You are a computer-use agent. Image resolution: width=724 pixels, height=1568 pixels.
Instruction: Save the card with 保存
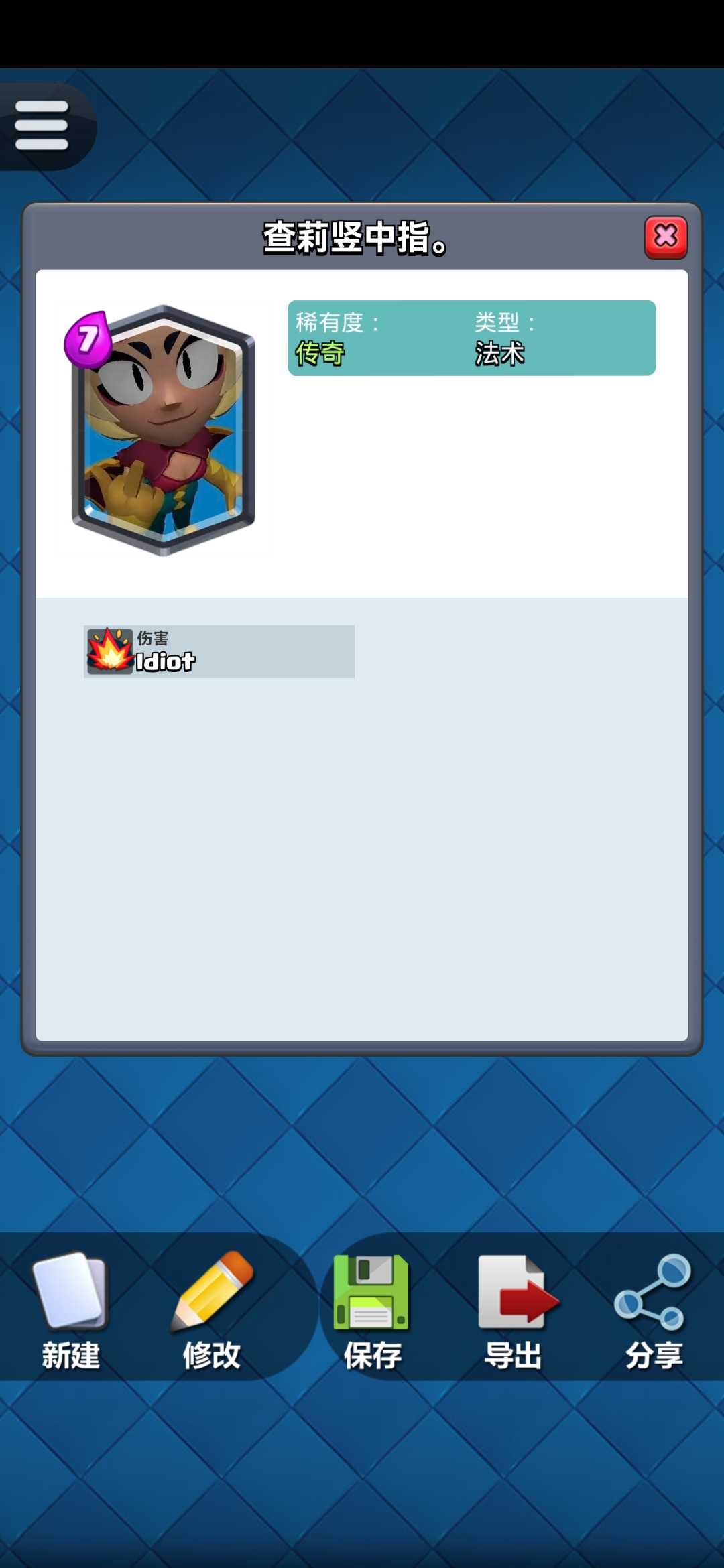372,1310
